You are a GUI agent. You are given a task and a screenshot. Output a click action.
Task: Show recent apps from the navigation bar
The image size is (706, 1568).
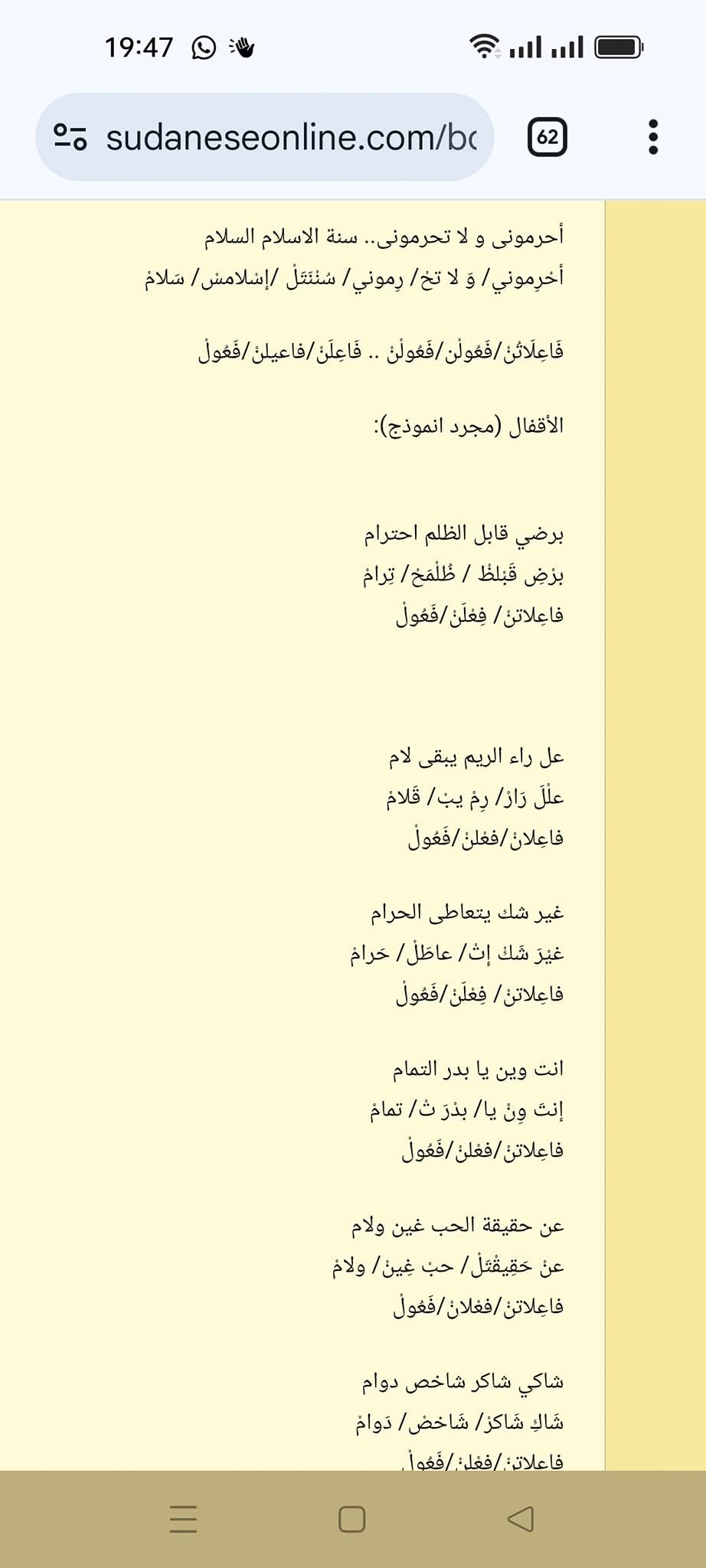pos(183,1519)
